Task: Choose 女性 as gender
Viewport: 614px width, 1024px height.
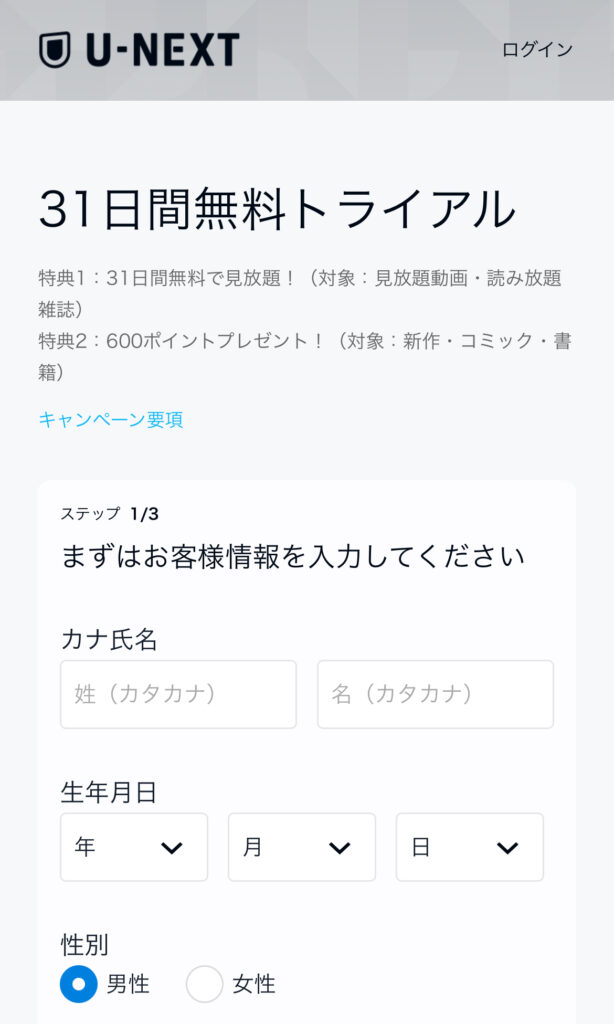Action: click(205, 984)
